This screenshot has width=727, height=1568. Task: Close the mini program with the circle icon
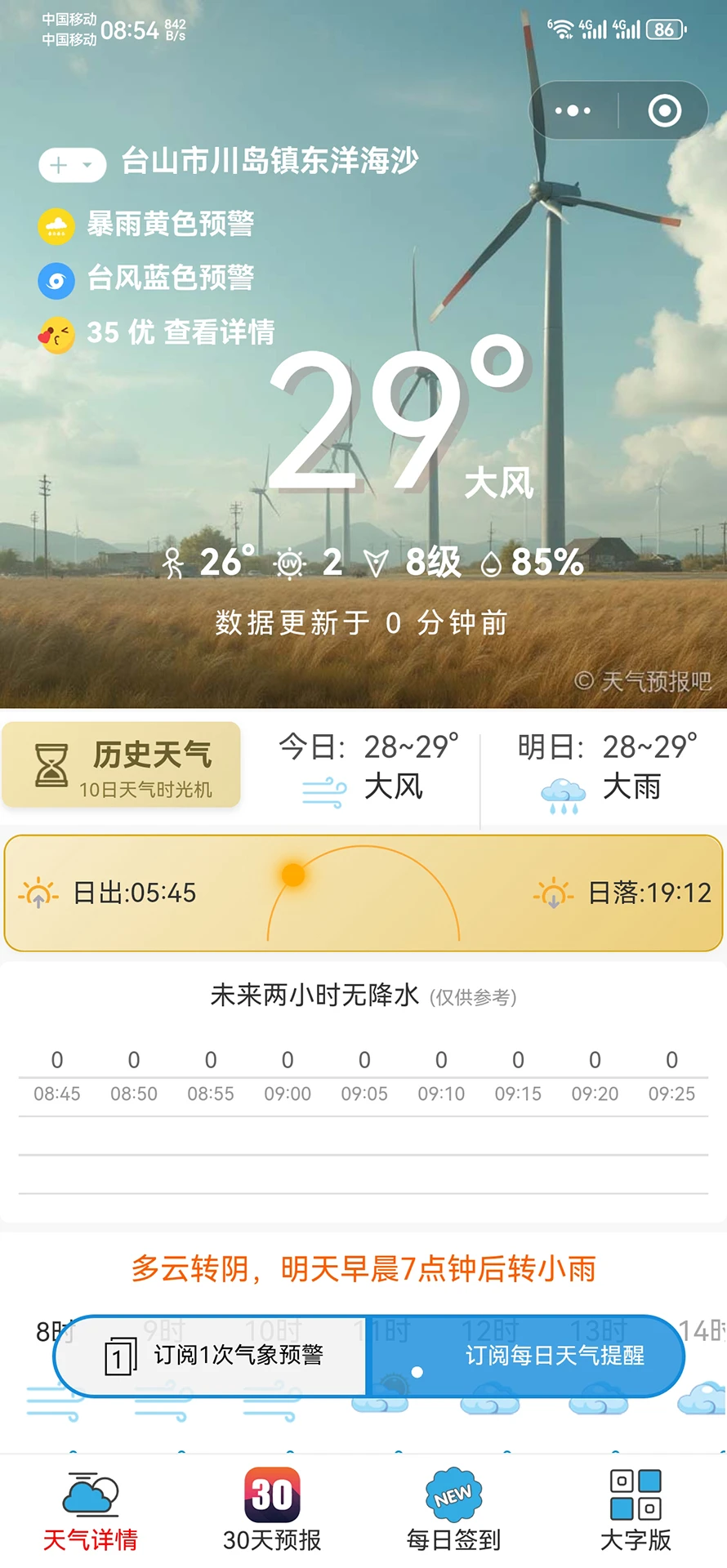coord(664,110)
